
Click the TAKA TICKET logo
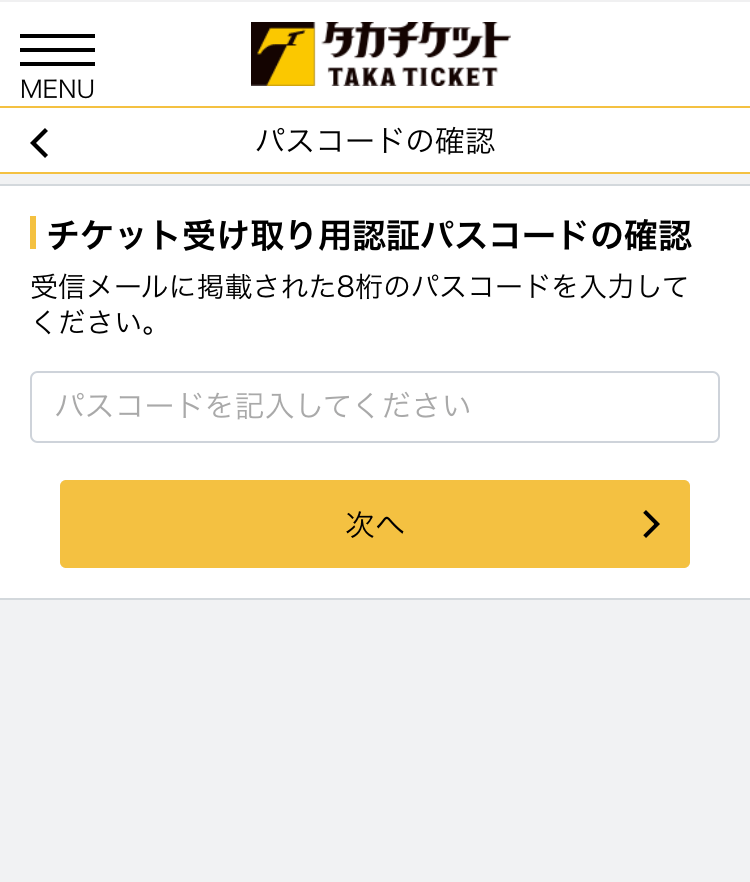380,53
